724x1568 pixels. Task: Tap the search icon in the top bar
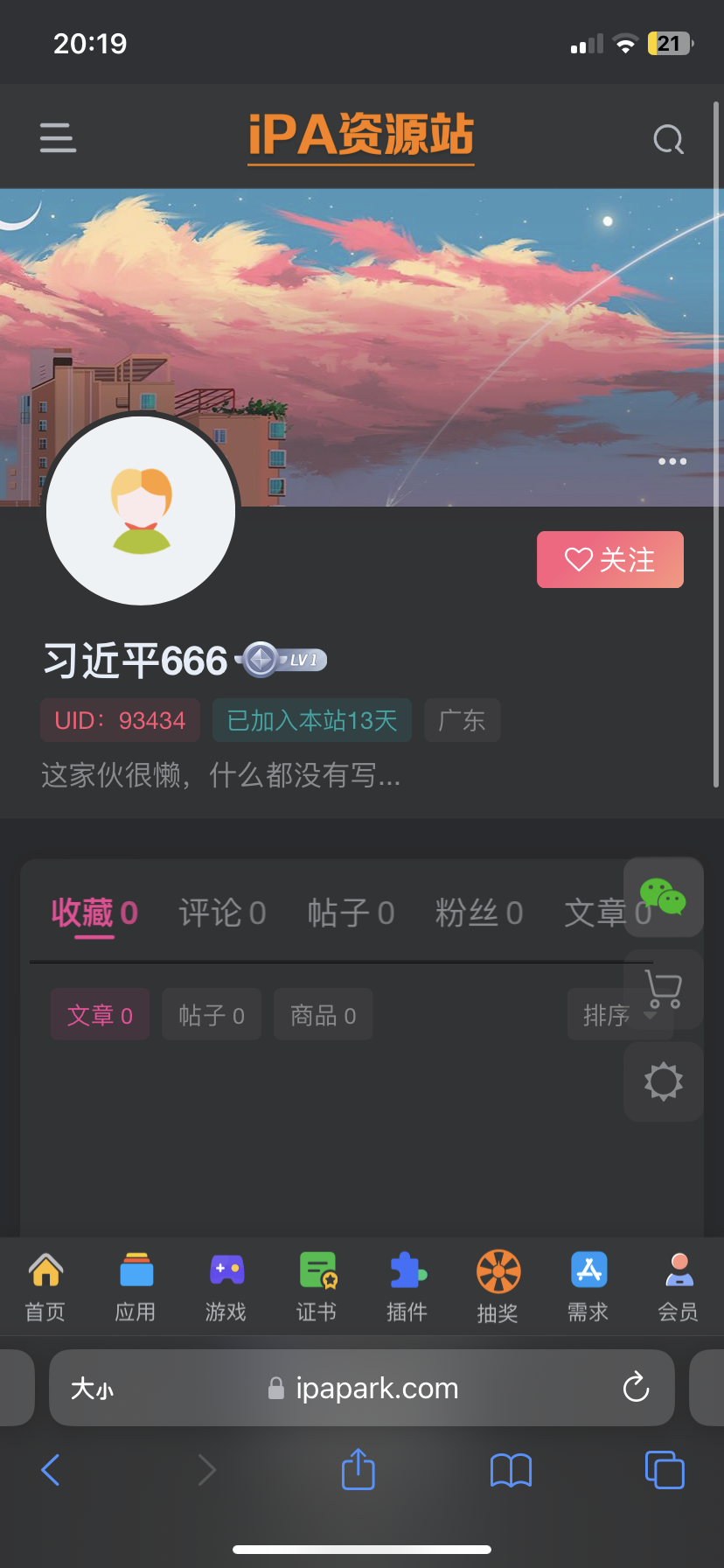[667, 138]
